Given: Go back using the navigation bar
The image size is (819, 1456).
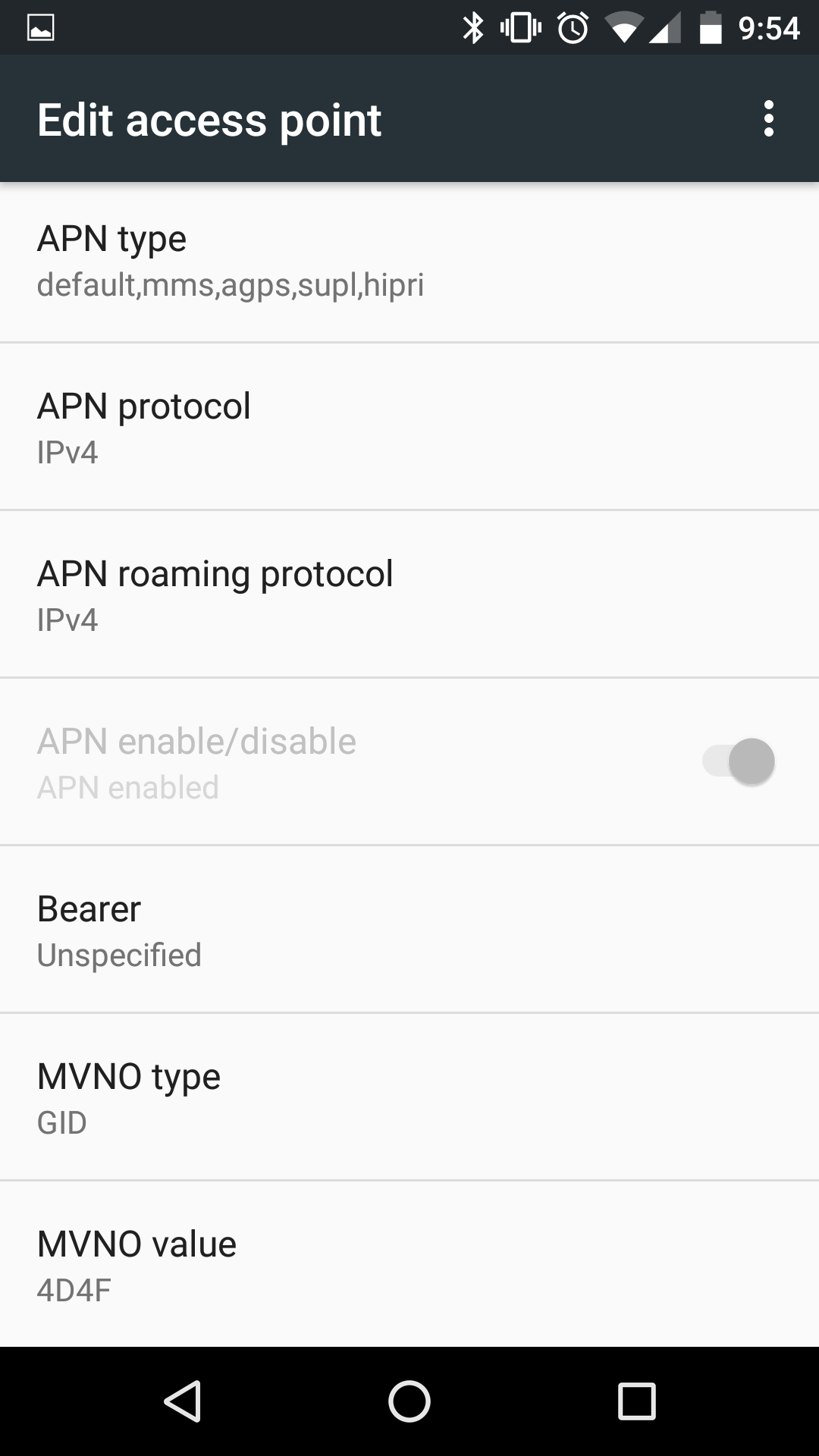Looking at the screenshot, I should tap(182, 1401).
